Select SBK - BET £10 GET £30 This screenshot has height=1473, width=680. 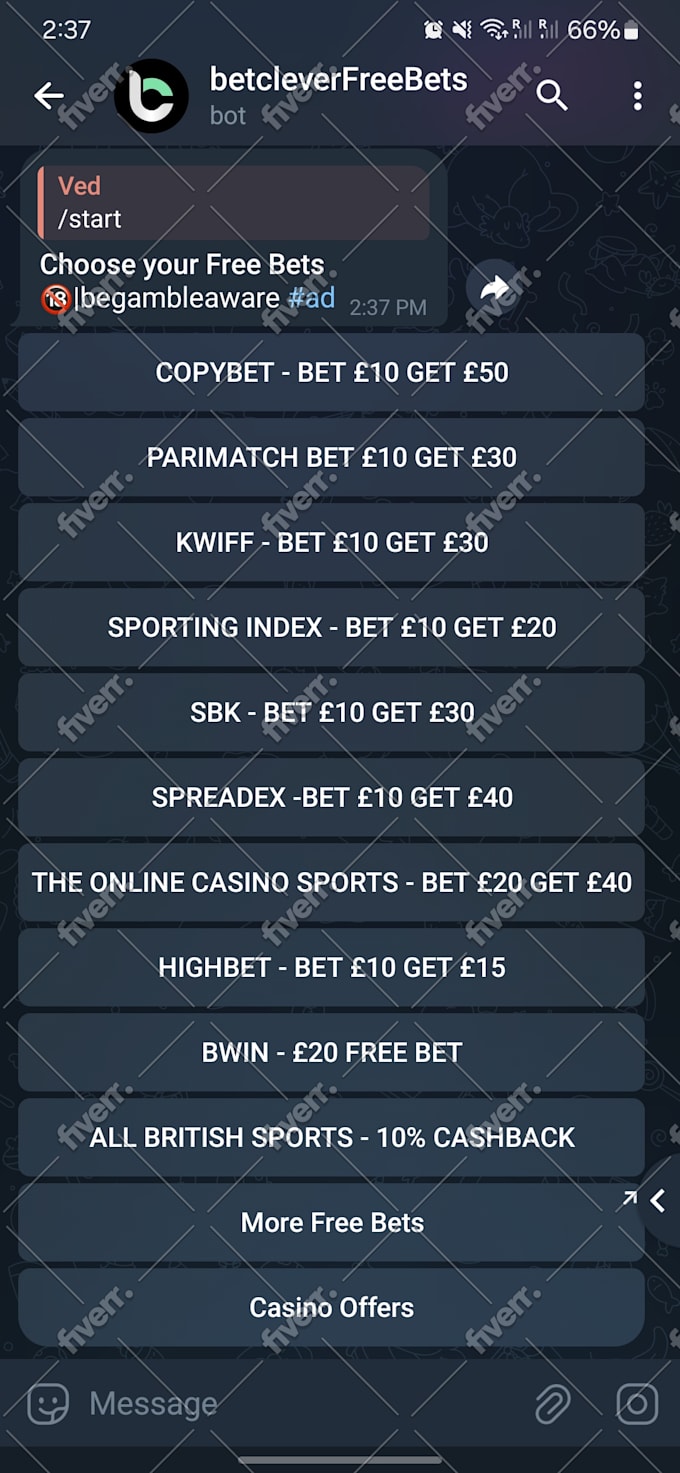click(x=331, y=712)
